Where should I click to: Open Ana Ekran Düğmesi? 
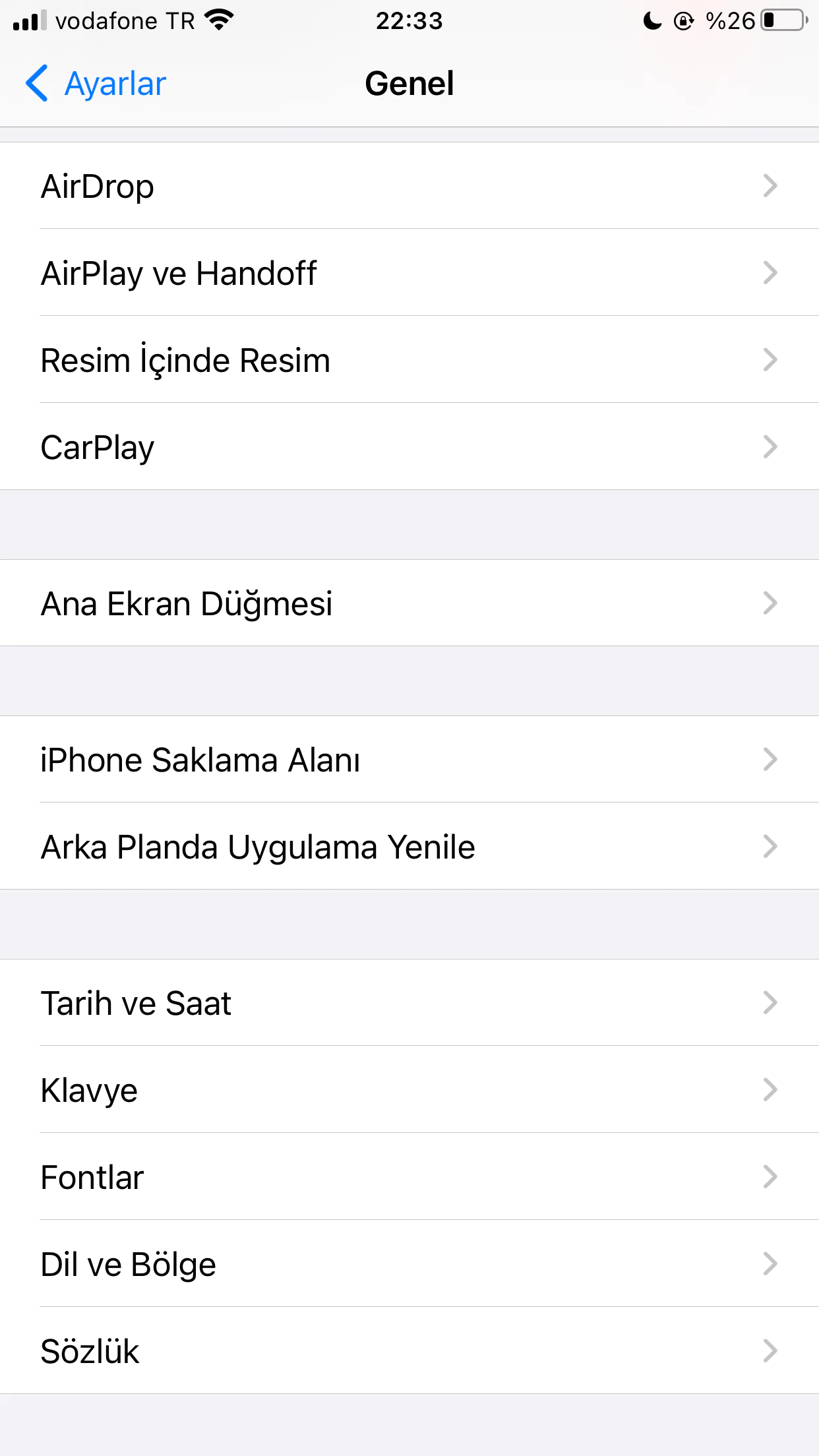(409, 603)
